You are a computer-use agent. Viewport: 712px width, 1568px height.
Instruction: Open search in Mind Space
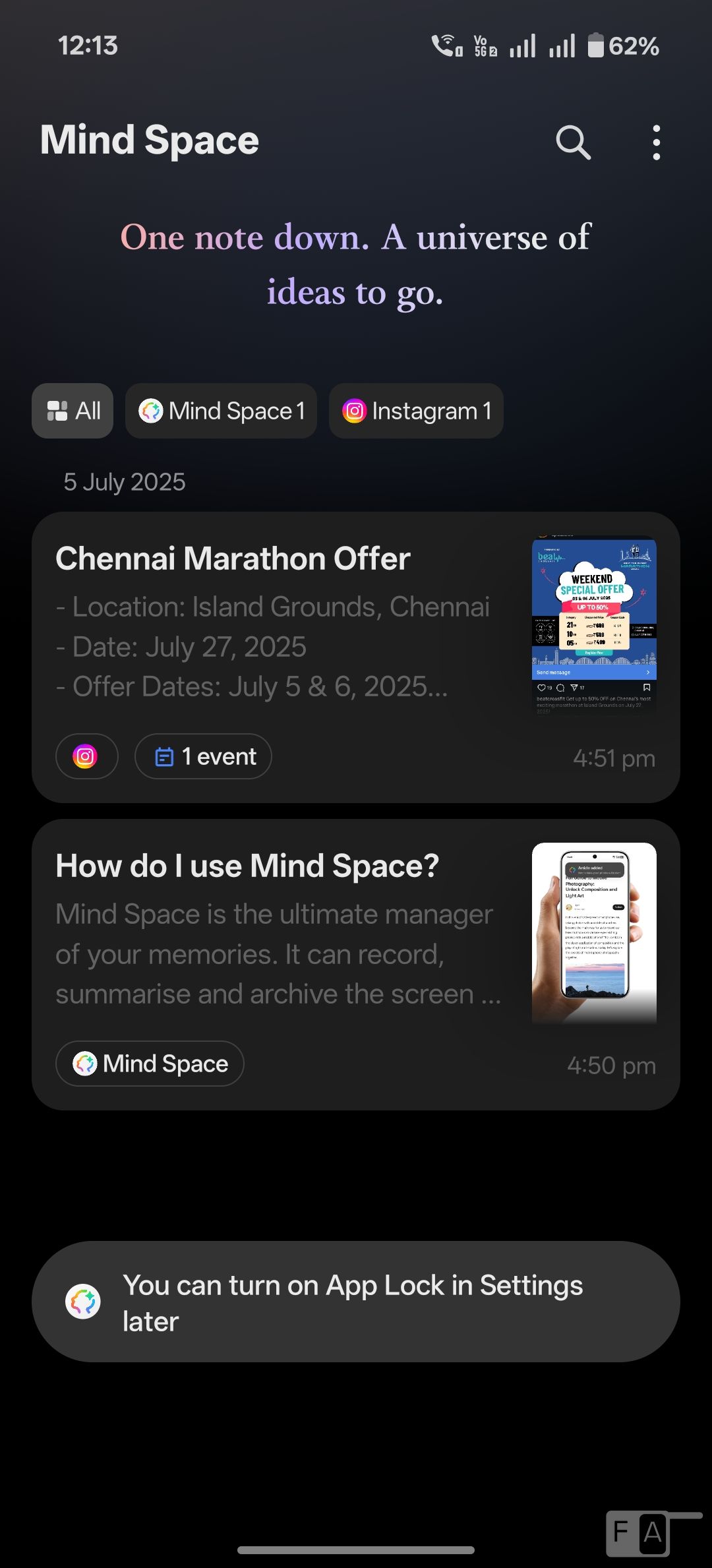(x=573, y=142)
